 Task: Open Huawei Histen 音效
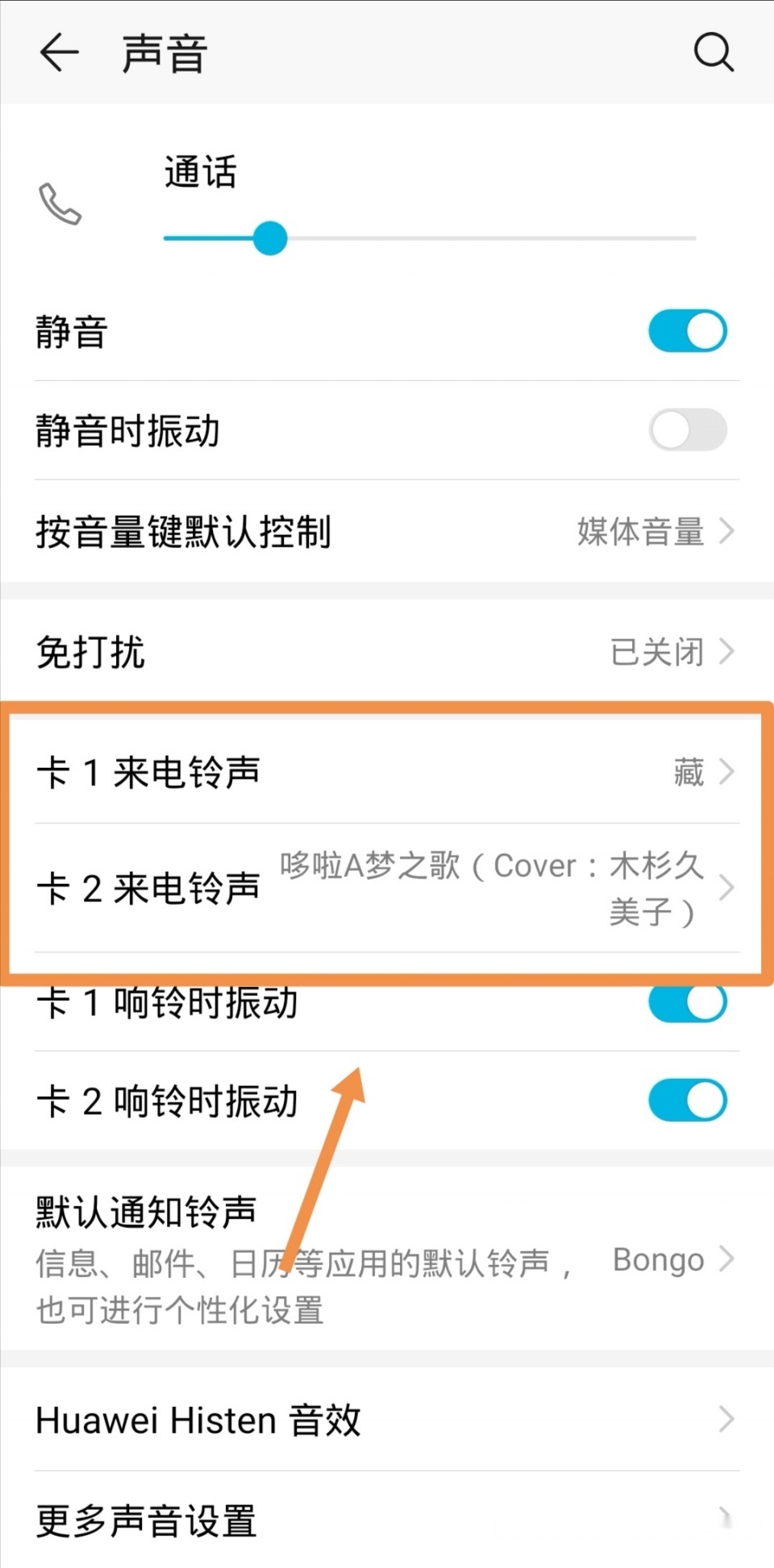(x=387, y=1420)
